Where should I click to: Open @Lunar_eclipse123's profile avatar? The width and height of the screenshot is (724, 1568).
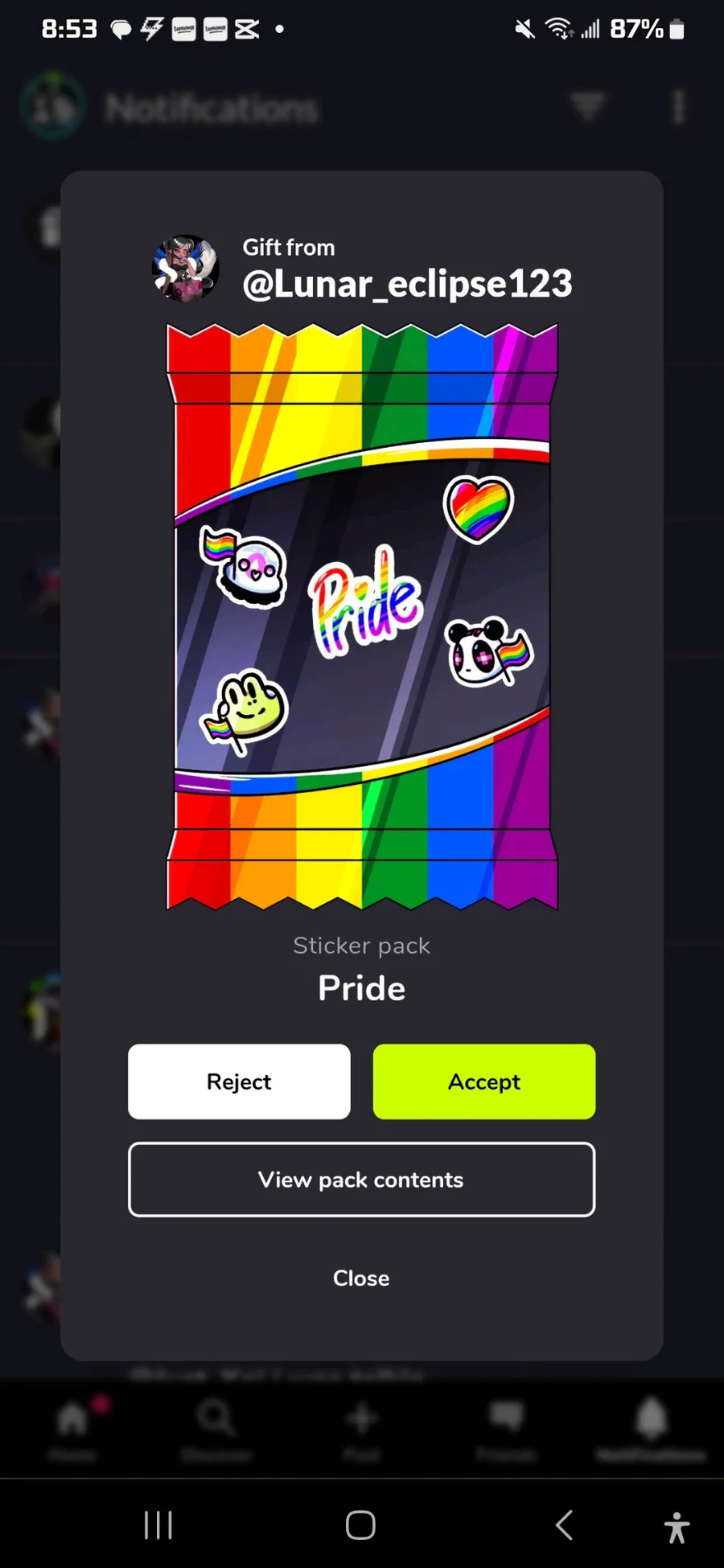pos(186,269)
